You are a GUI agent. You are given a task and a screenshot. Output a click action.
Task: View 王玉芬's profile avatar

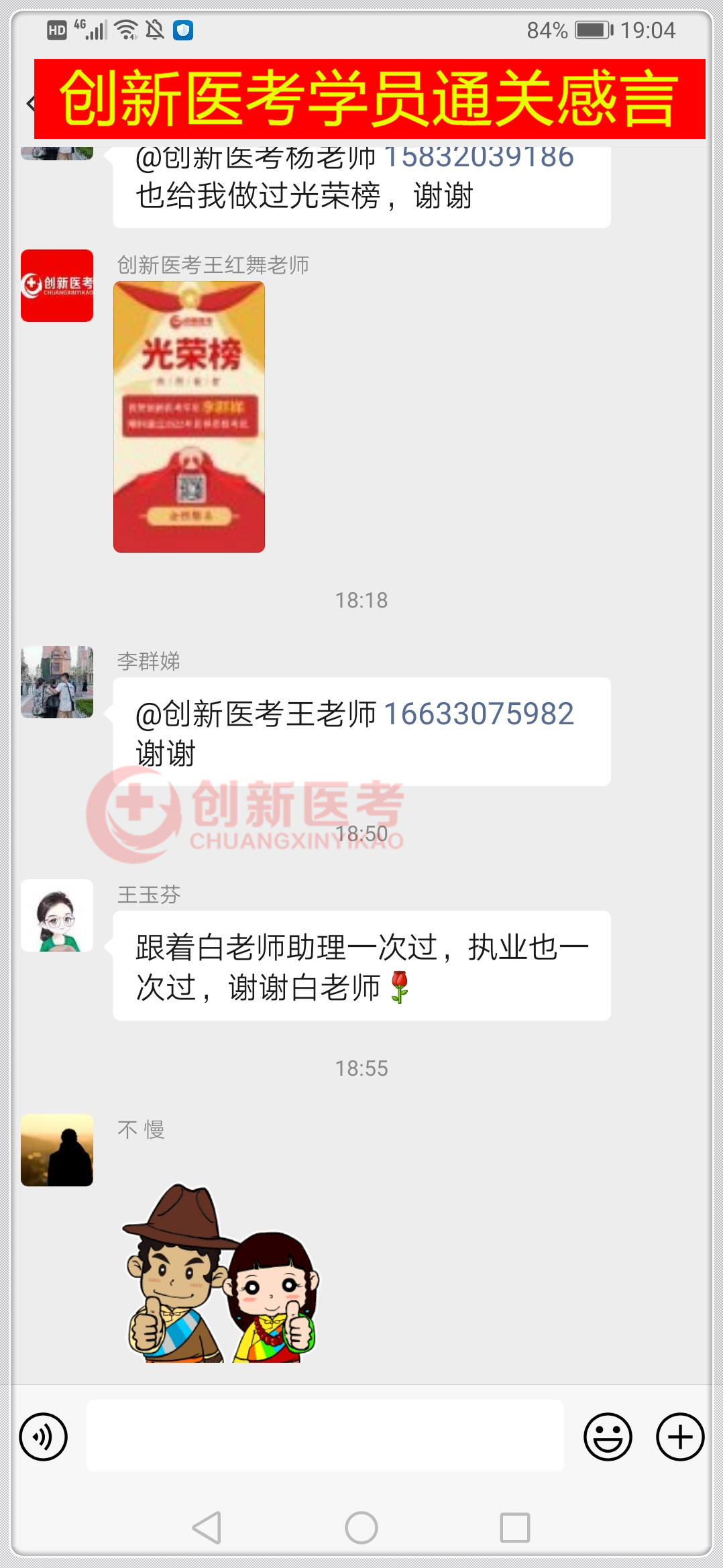click(57, 915)
